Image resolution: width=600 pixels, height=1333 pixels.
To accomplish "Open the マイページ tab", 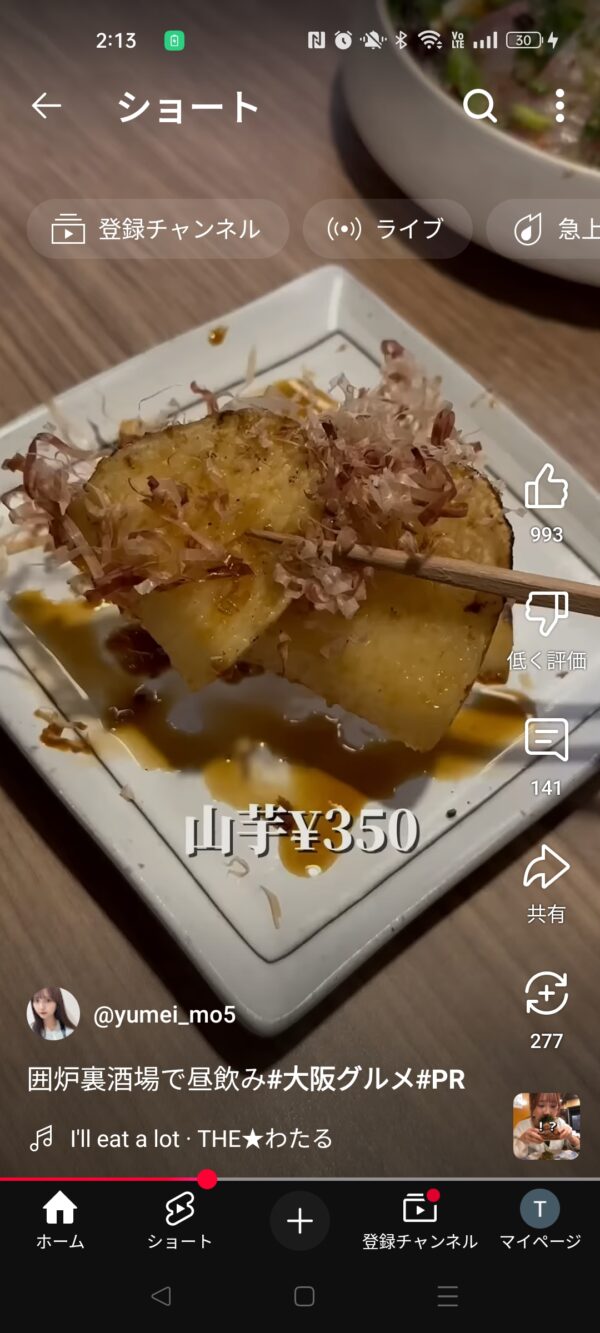I will 540,1220.
